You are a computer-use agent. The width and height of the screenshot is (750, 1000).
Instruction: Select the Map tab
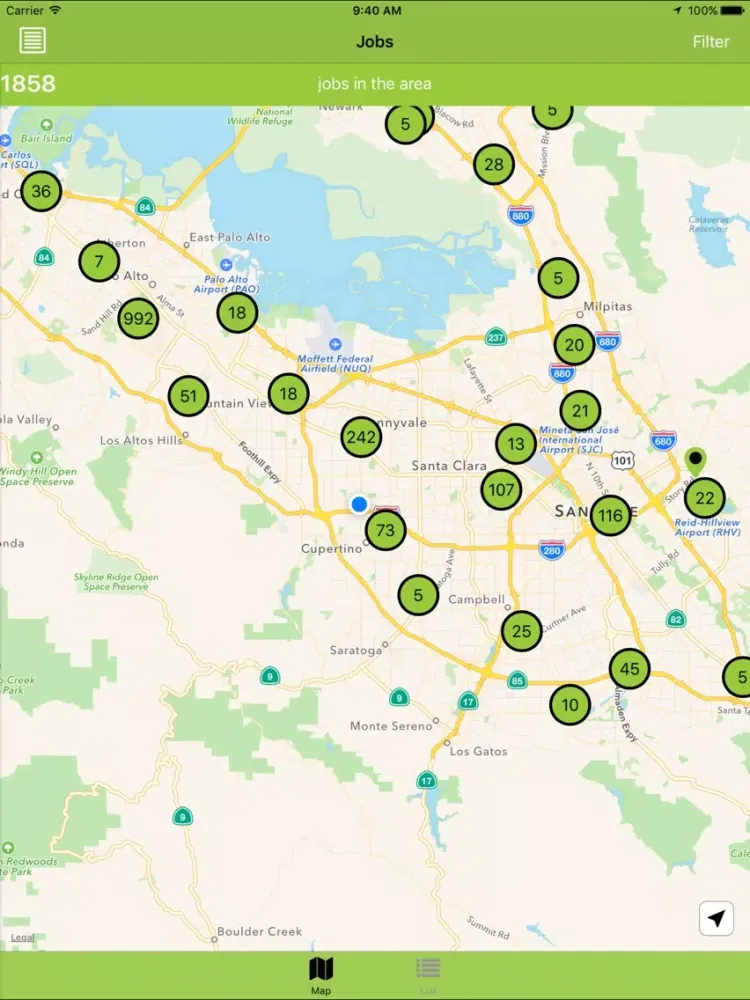point(321,975)
